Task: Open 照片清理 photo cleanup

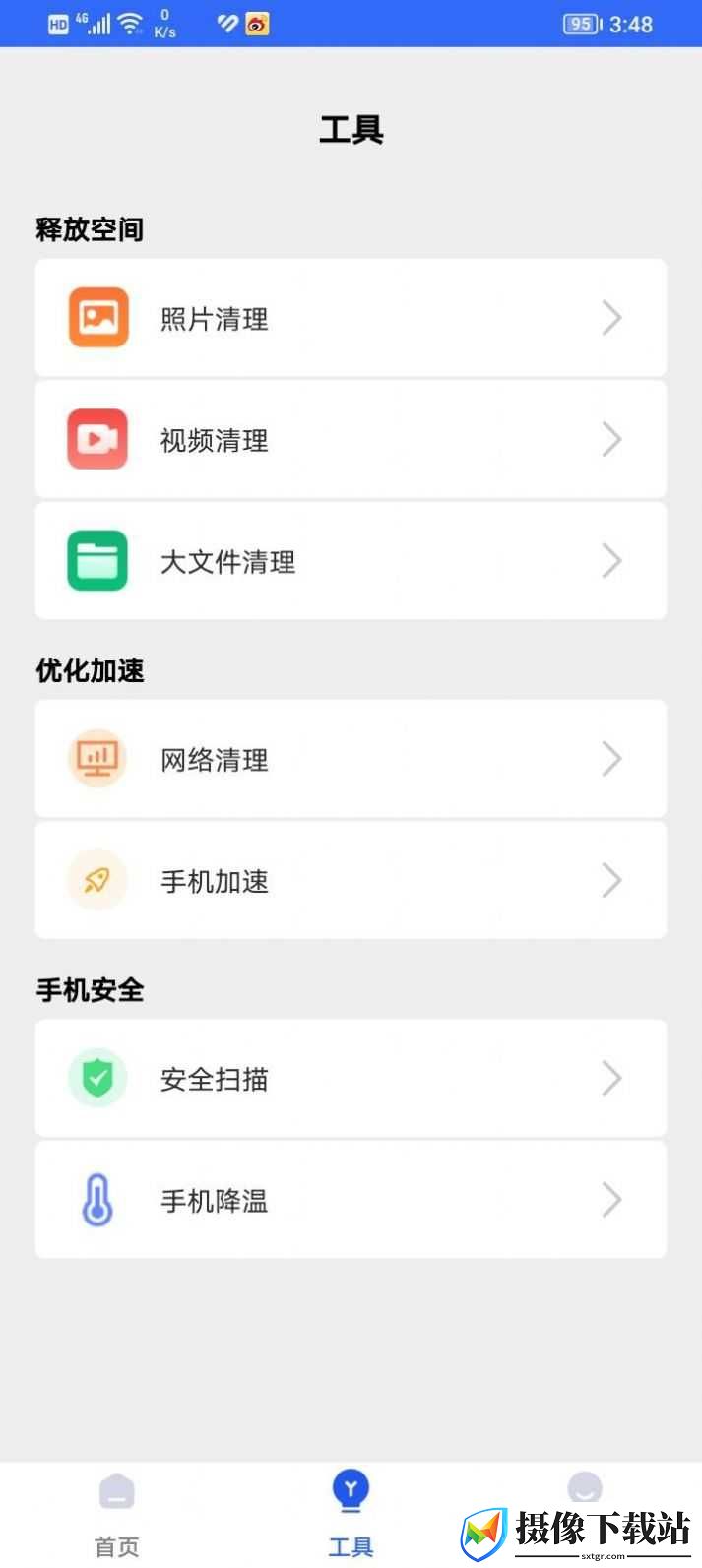Action: click(x=351, y=317)
